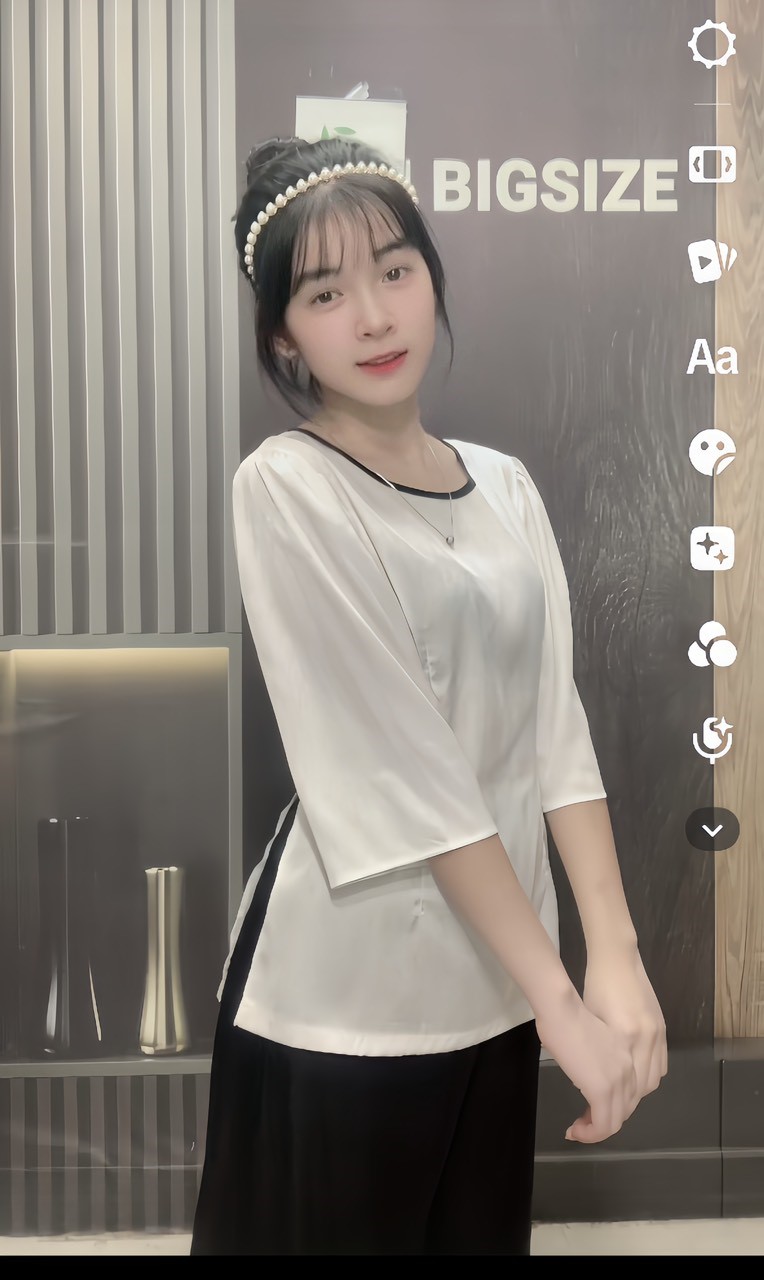This screenshot has width=764, height=1280.
Task: Add text with the Aa tool
Action: [x=712, y=357]
